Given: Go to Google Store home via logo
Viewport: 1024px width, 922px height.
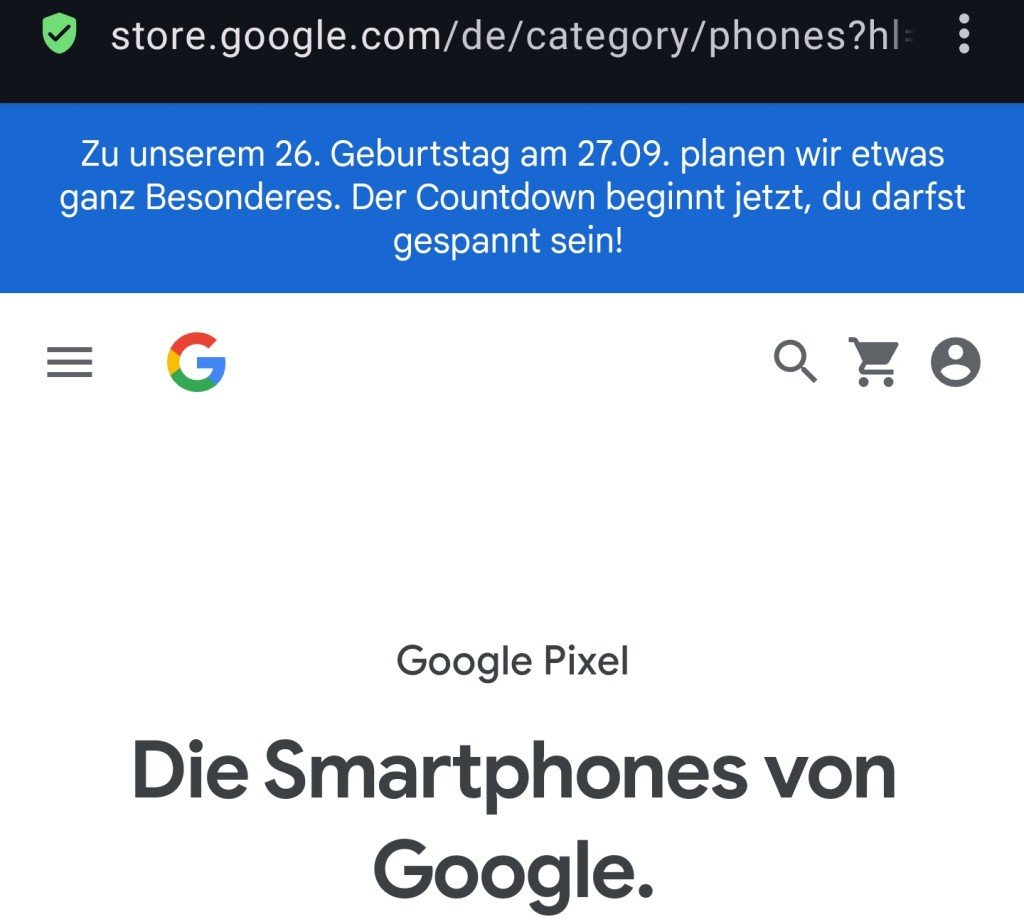Looking at the screenshot, I should point(196,362).
